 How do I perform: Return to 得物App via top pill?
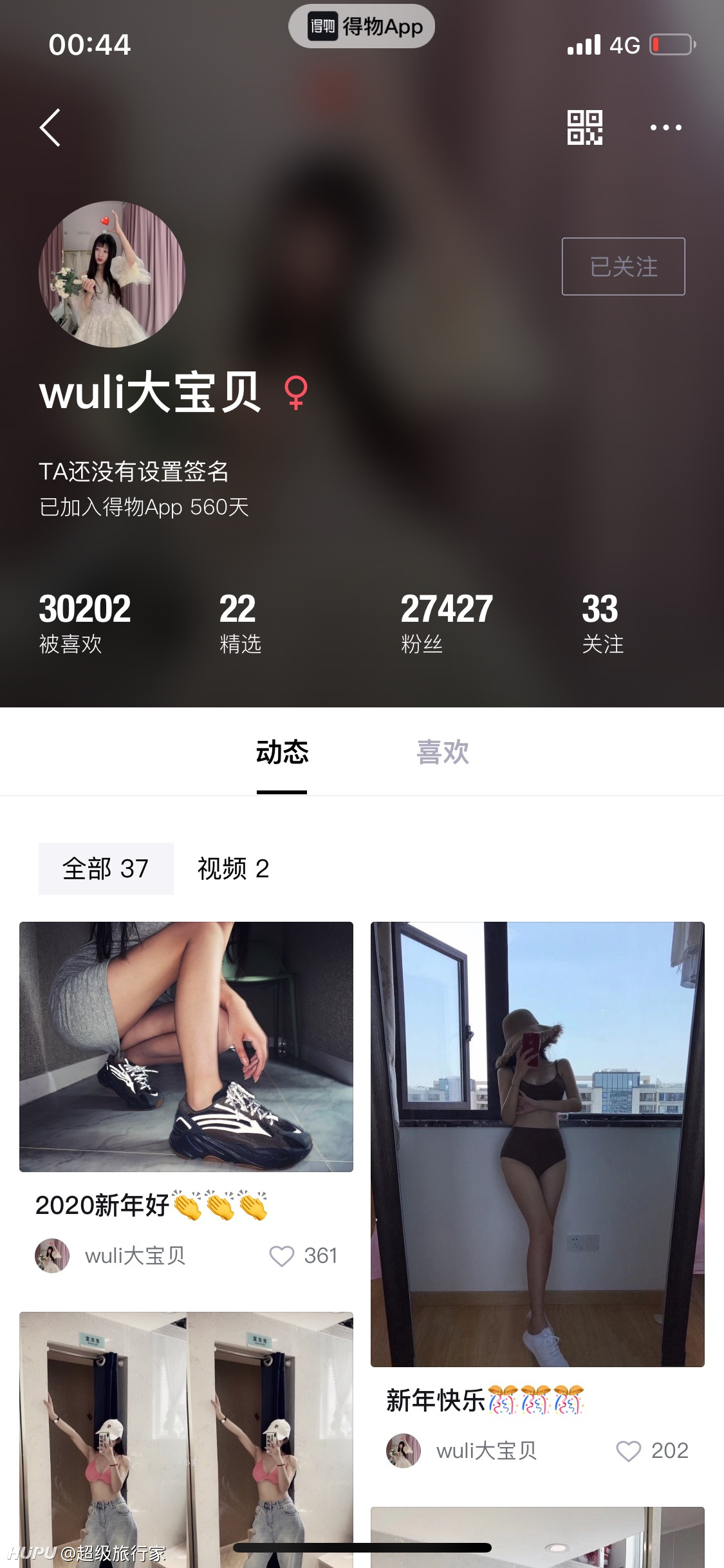pyautogui.click(x=362, y=26)
